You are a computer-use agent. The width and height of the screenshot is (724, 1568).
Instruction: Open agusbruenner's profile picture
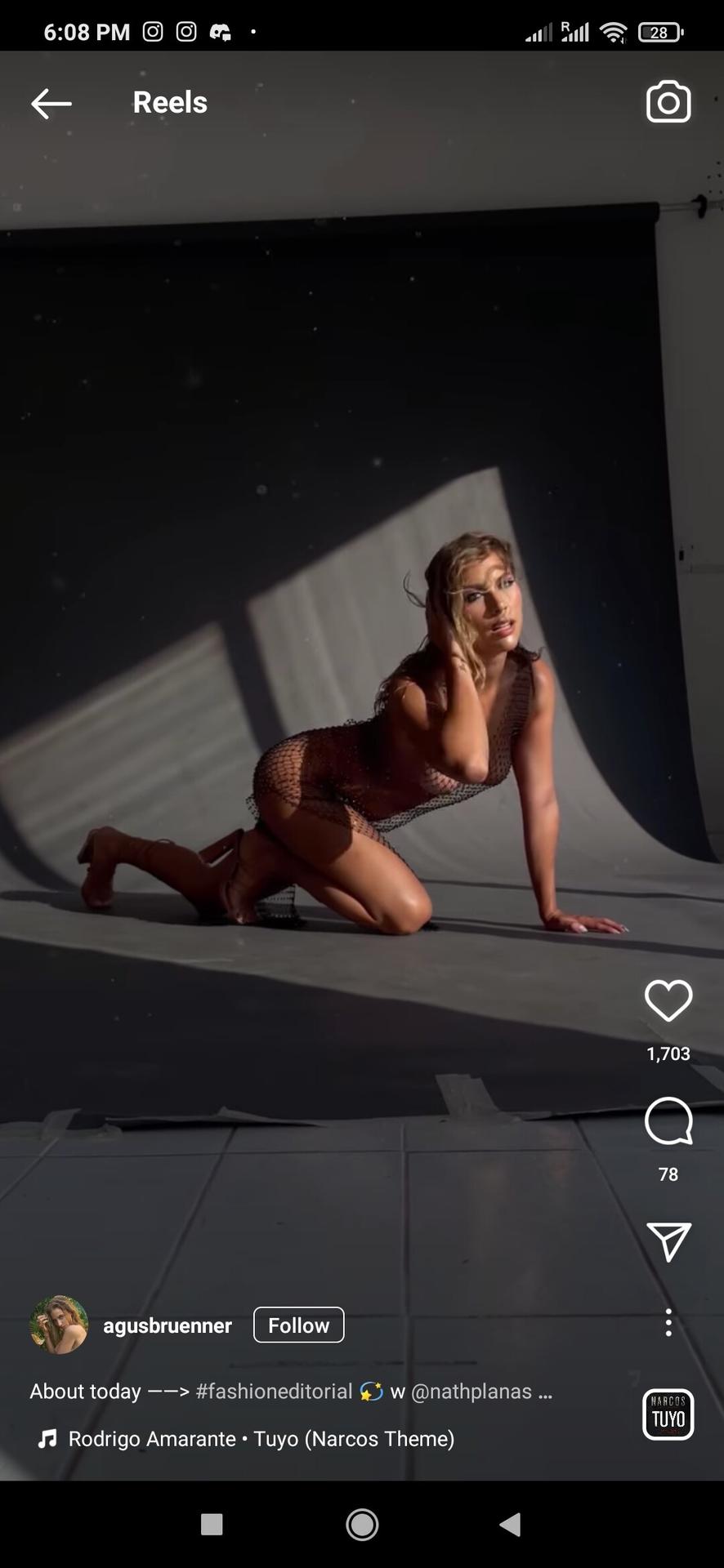59,1325
